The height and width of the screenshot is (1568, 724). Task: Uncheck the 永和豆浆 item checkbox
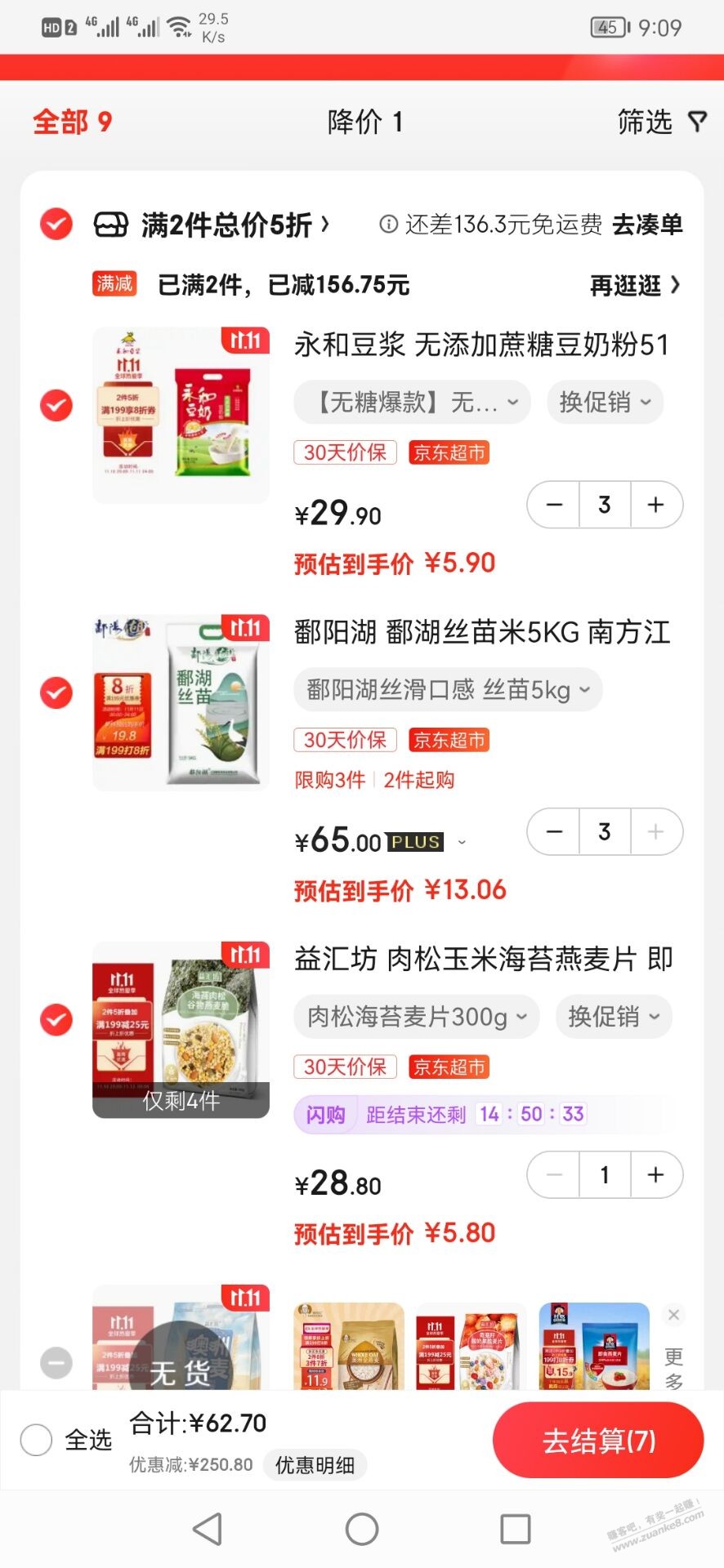coord(56,405)
